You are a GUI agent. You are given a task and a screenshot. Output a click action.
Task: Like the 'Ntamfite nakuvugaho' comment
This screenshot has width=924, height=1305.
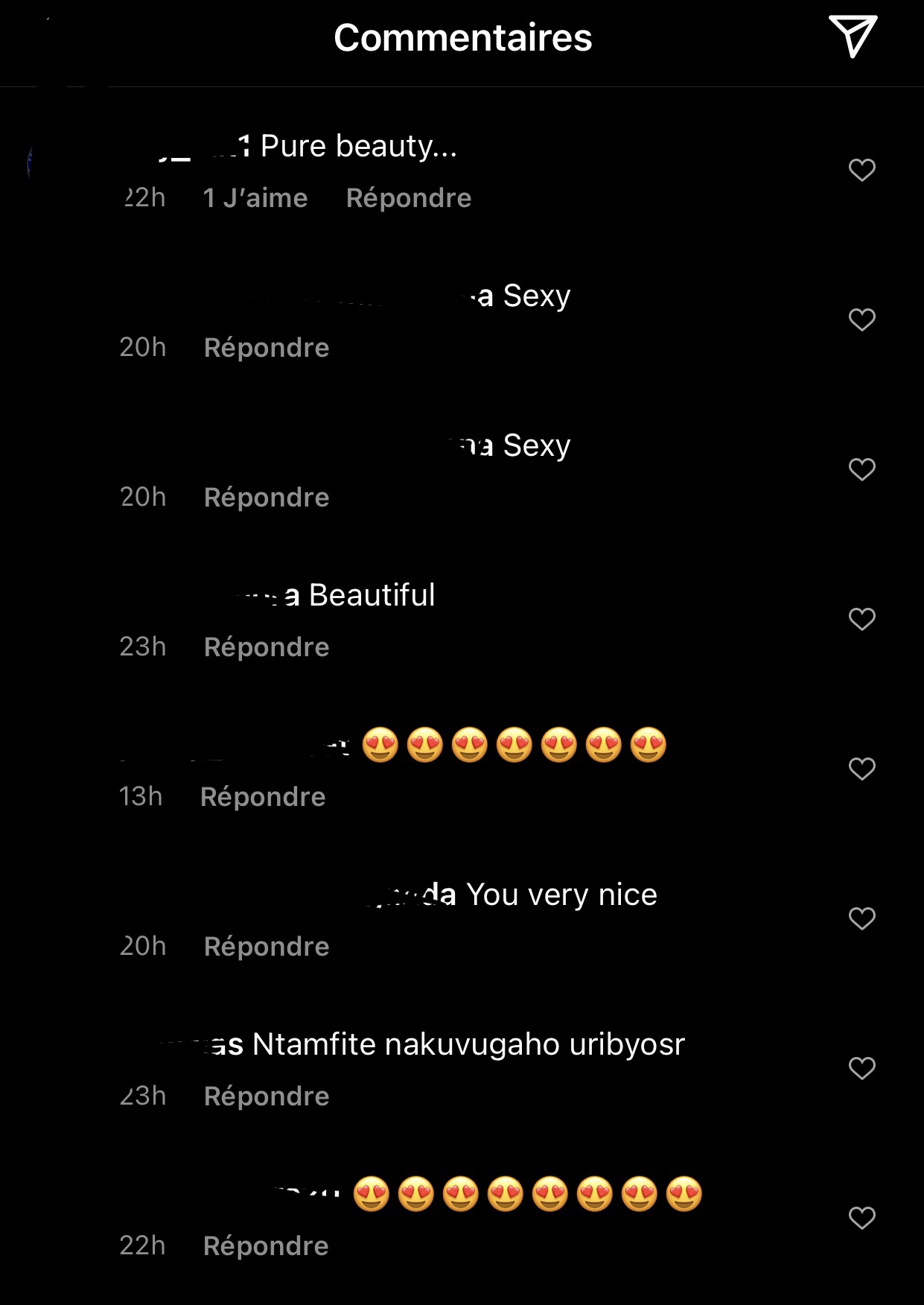(861, 1068)
